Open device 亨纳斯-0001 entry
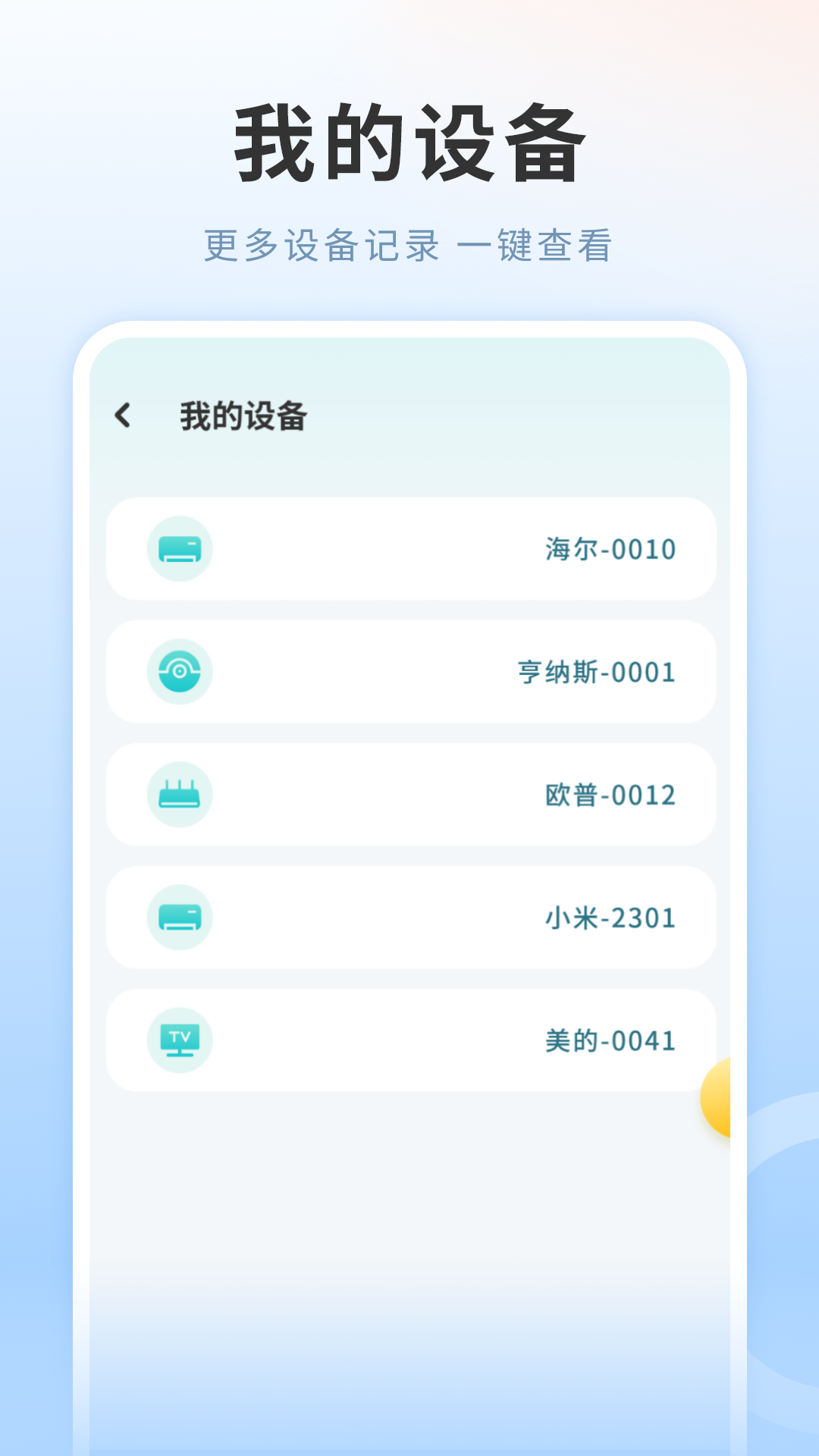819x1456 pixels. [x=409, y=673]
